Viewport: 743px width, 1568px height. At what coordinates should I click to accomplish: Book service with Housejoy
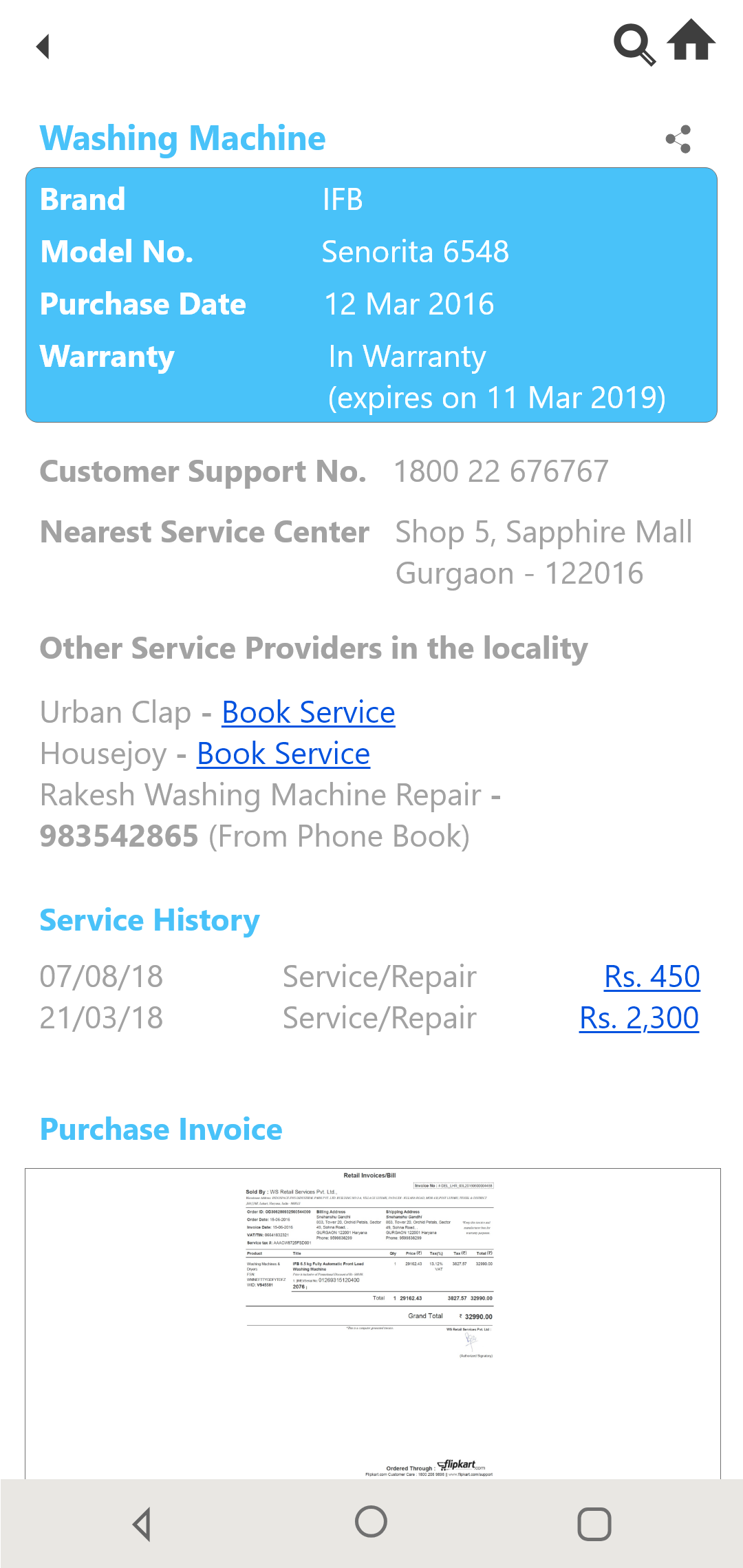pyautogui.click(x=283, y=754)
